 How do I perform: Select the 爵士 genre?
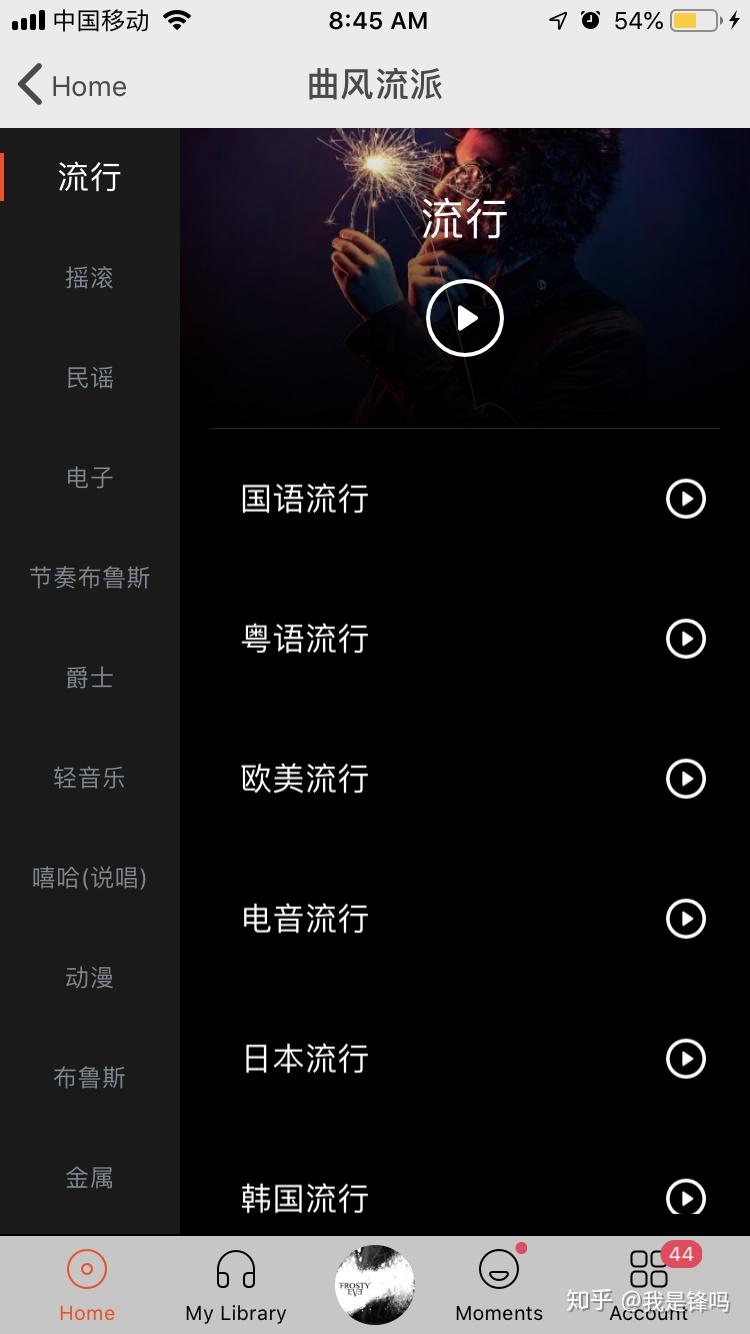(x=90, y=678)
